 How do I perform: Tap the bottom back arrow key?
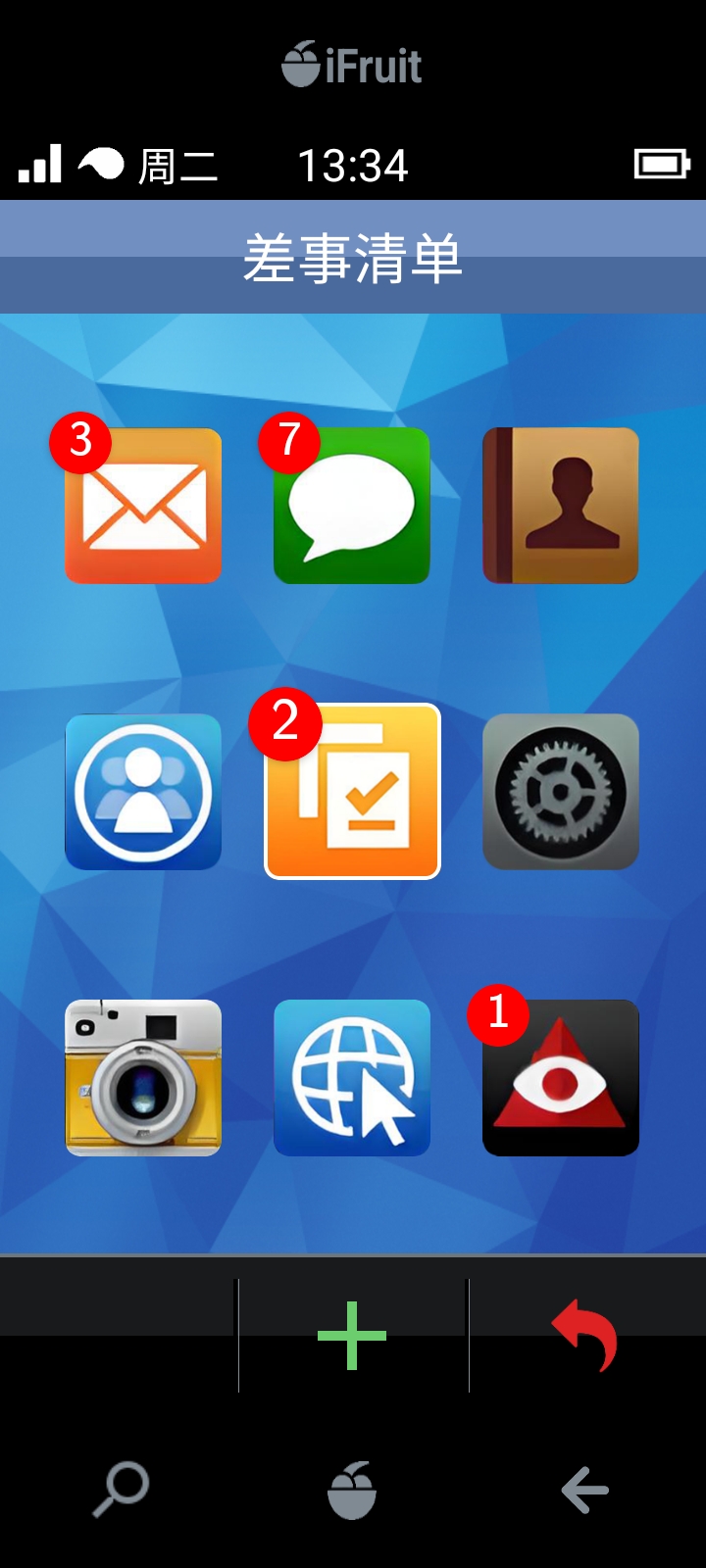tap(585, 1490)
